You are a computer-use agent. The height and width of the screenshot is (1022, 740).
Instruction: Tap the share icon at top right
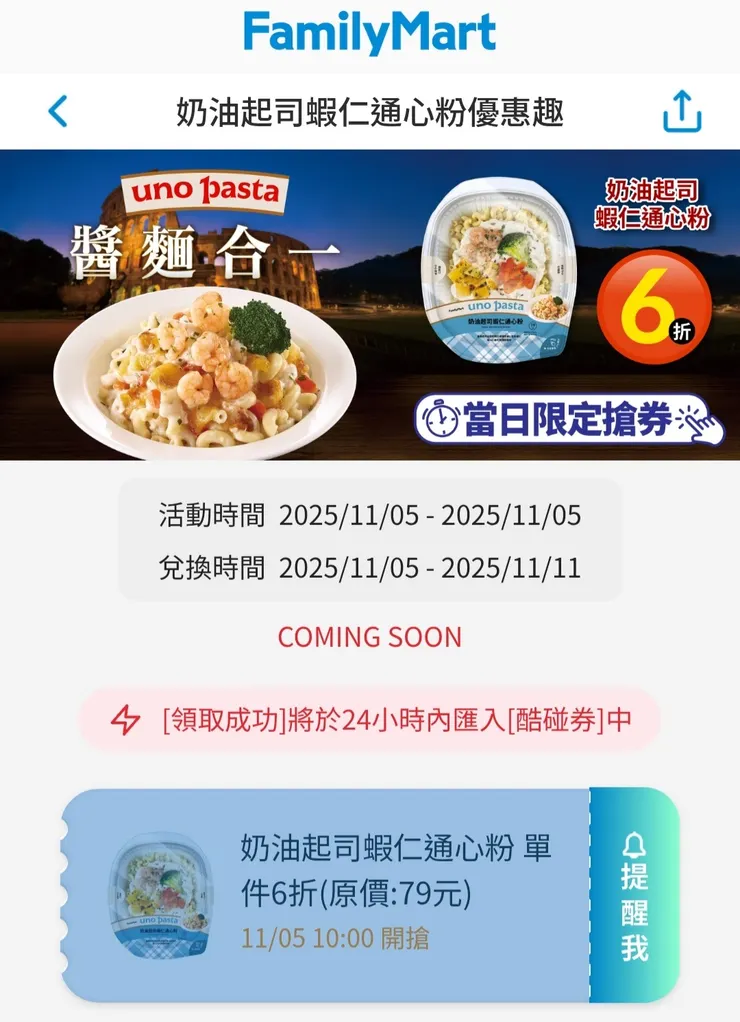683,112
